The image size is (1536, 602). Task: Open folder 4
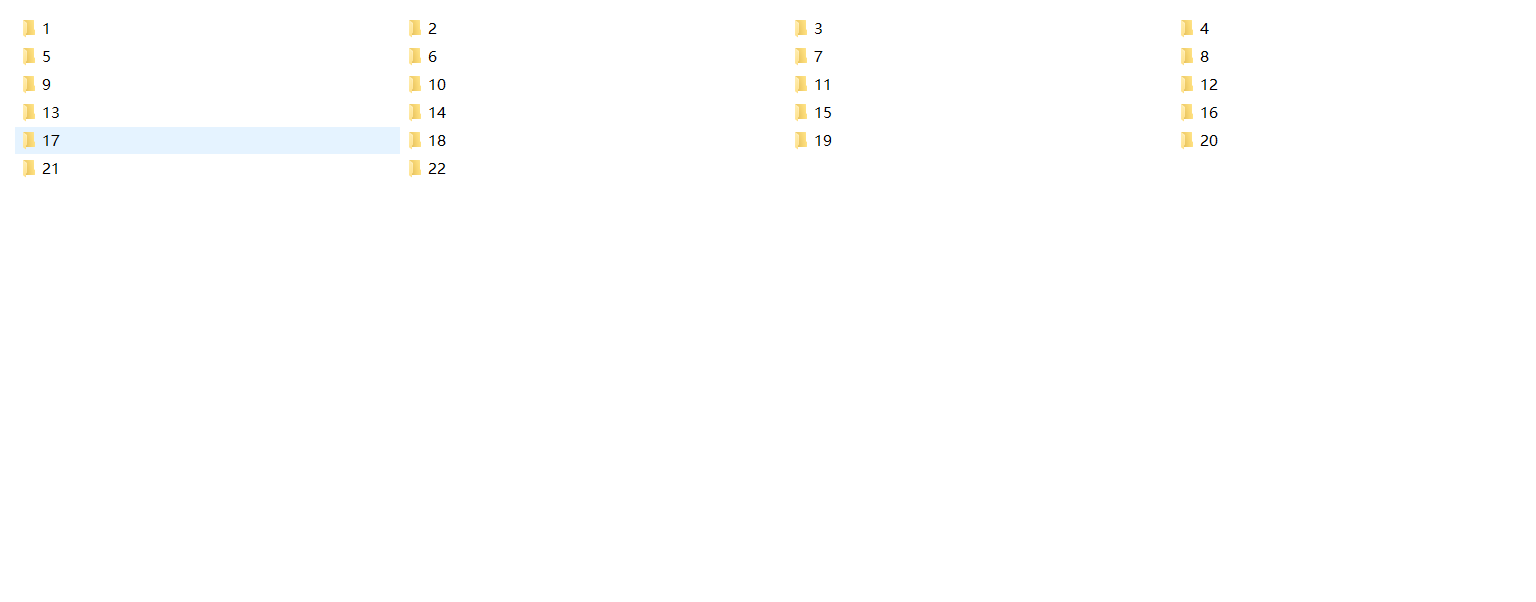[1203, 29]
